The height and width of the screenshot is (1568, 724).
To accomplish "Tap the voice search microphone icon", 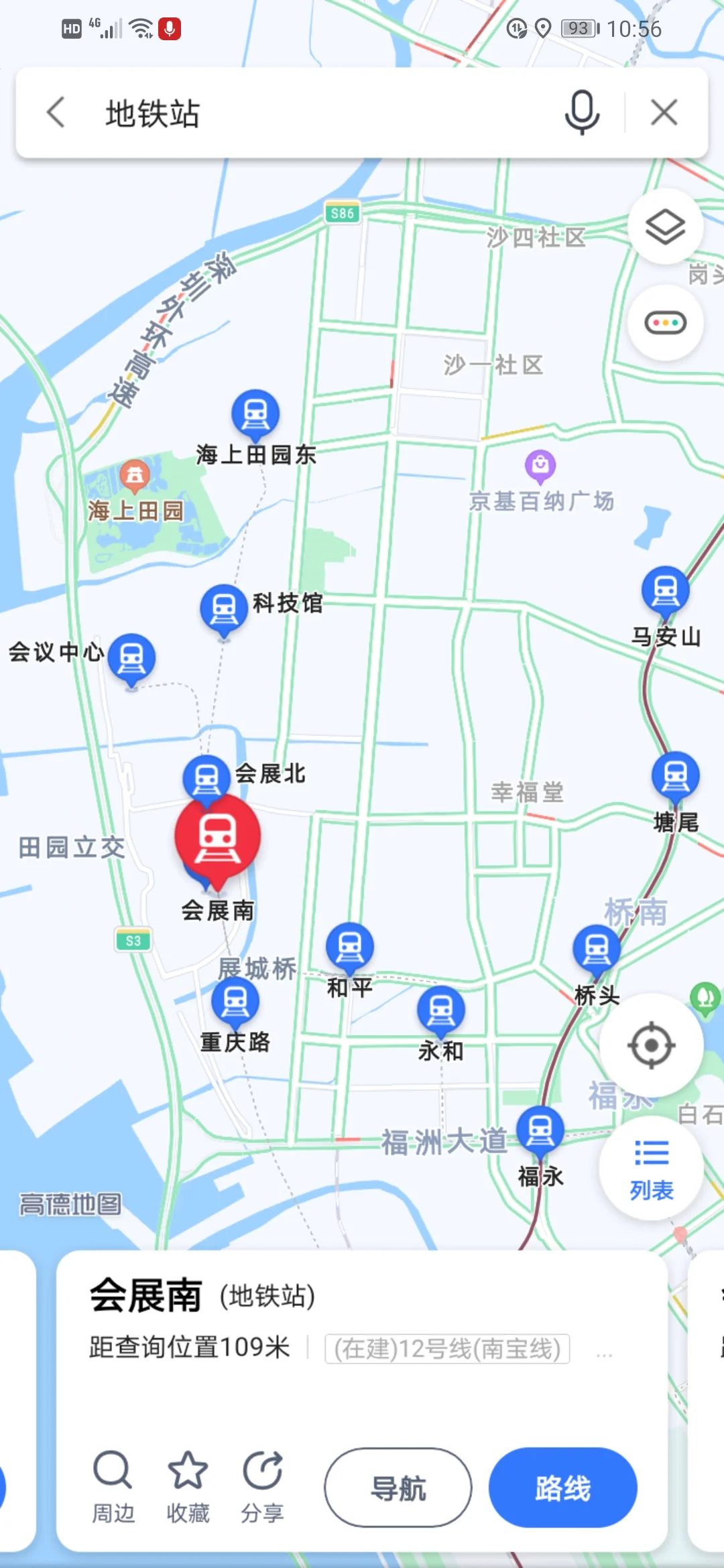I will [x=581, y=111].
